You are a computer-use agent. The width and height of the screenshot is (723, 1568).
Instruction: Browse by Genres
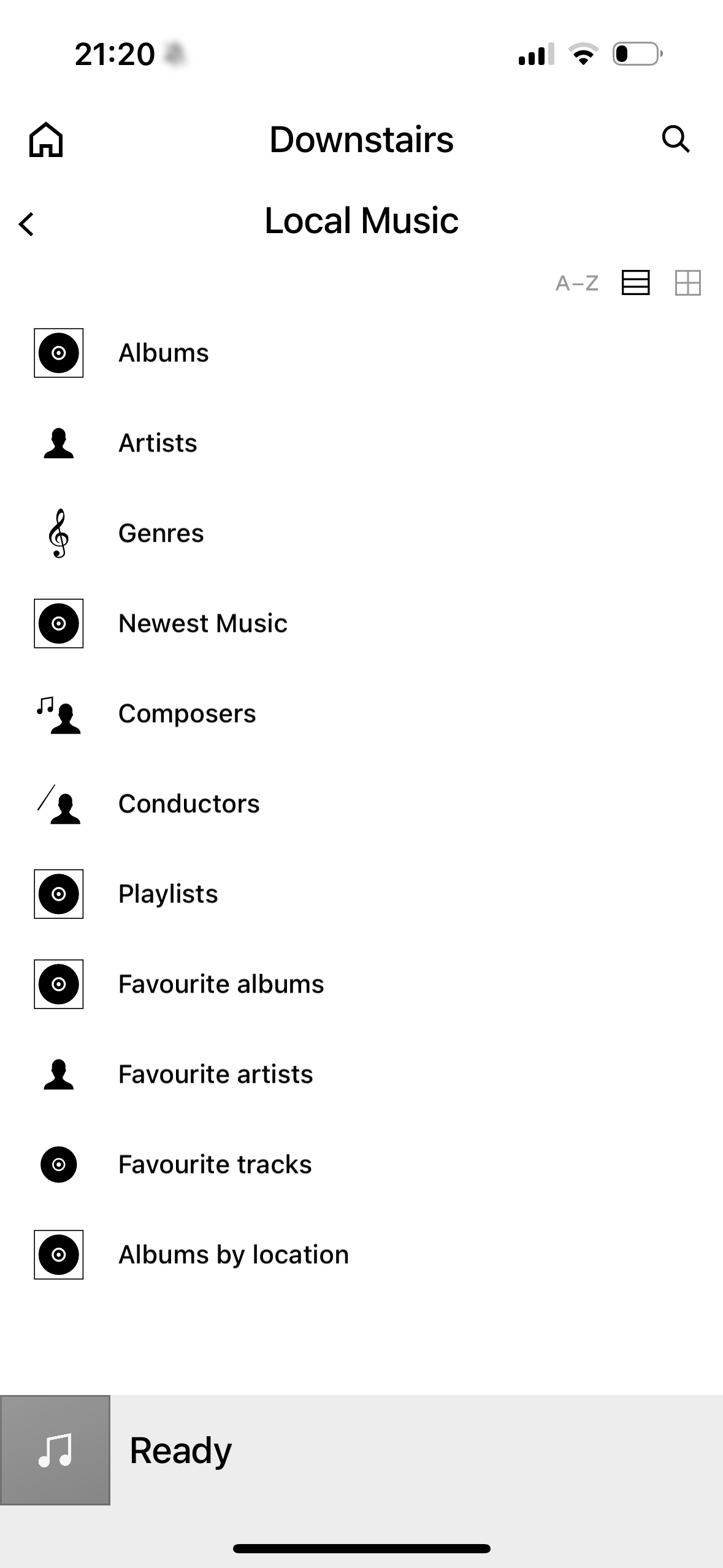(x=161, y=533)
